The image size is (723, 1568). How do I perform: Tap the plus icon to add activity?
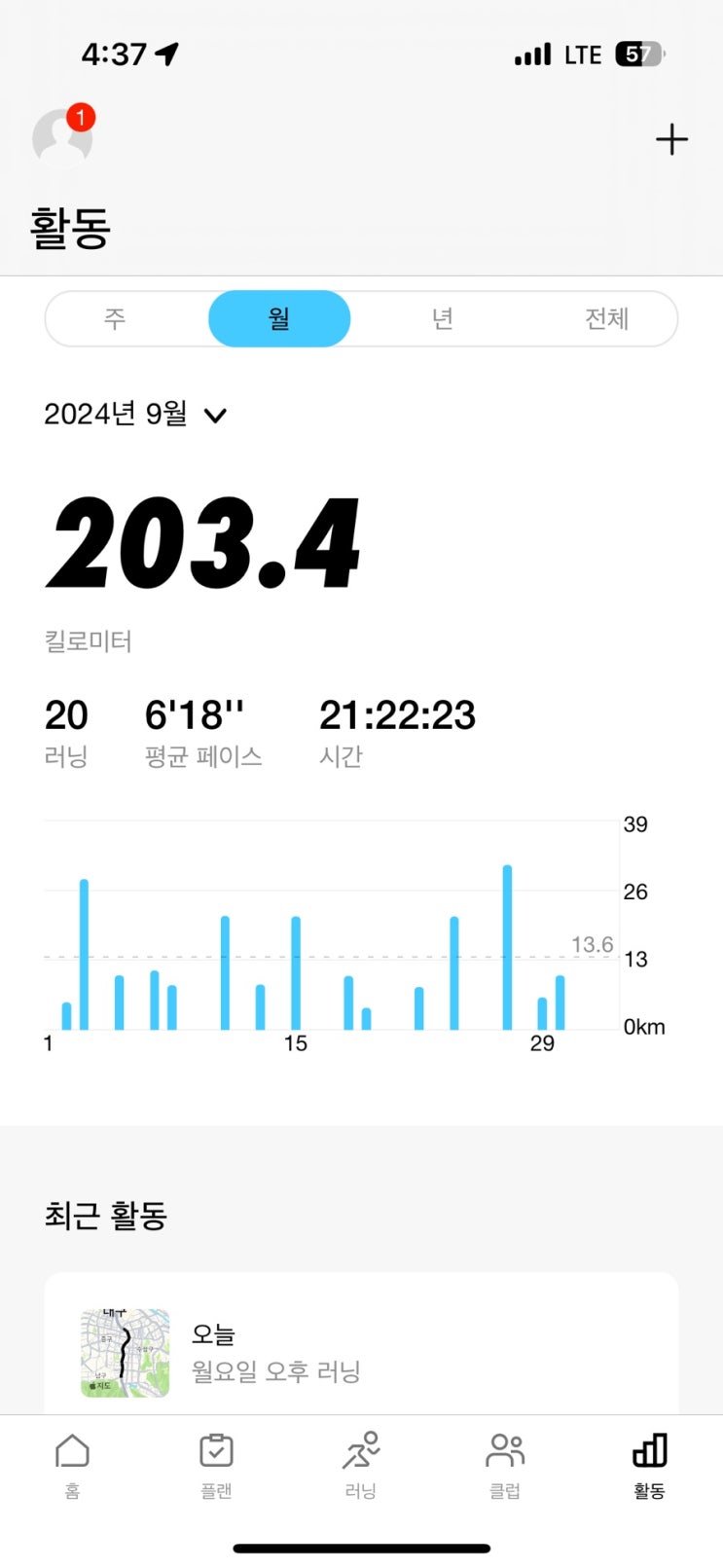671,139
